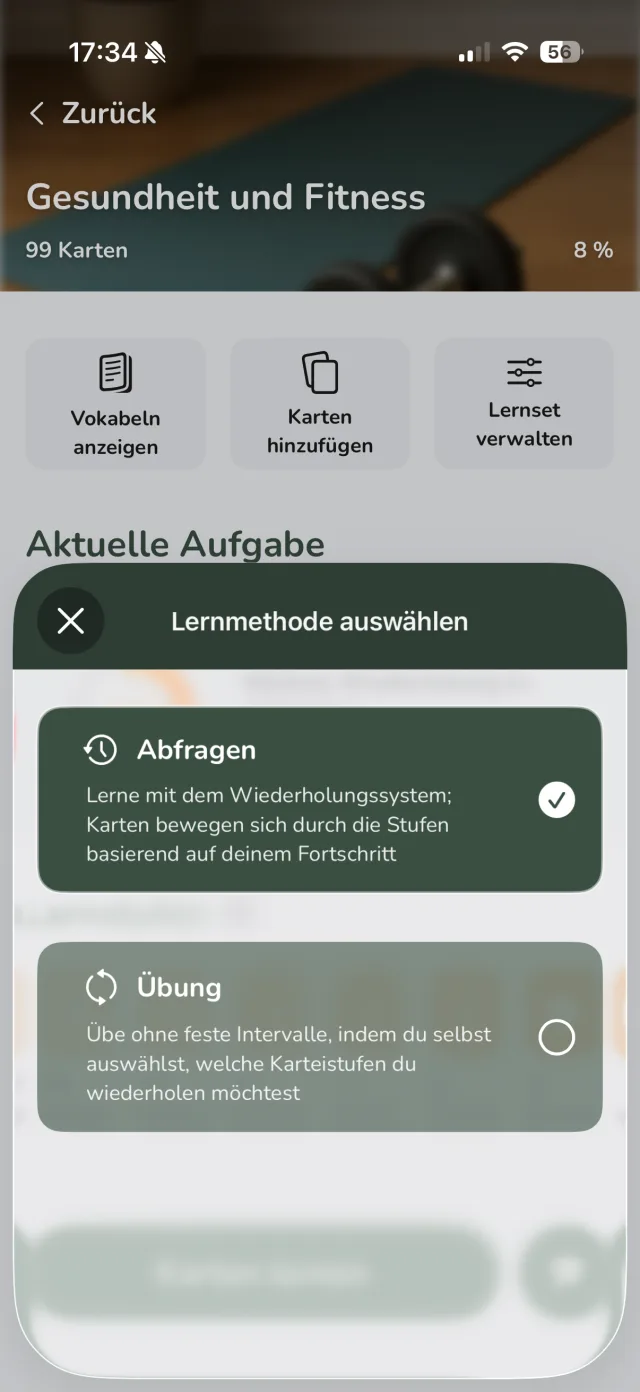The height and width of the screenshot is (1392, 640).
Task: Open Vokabeln anzeigen
Action: 116,404
